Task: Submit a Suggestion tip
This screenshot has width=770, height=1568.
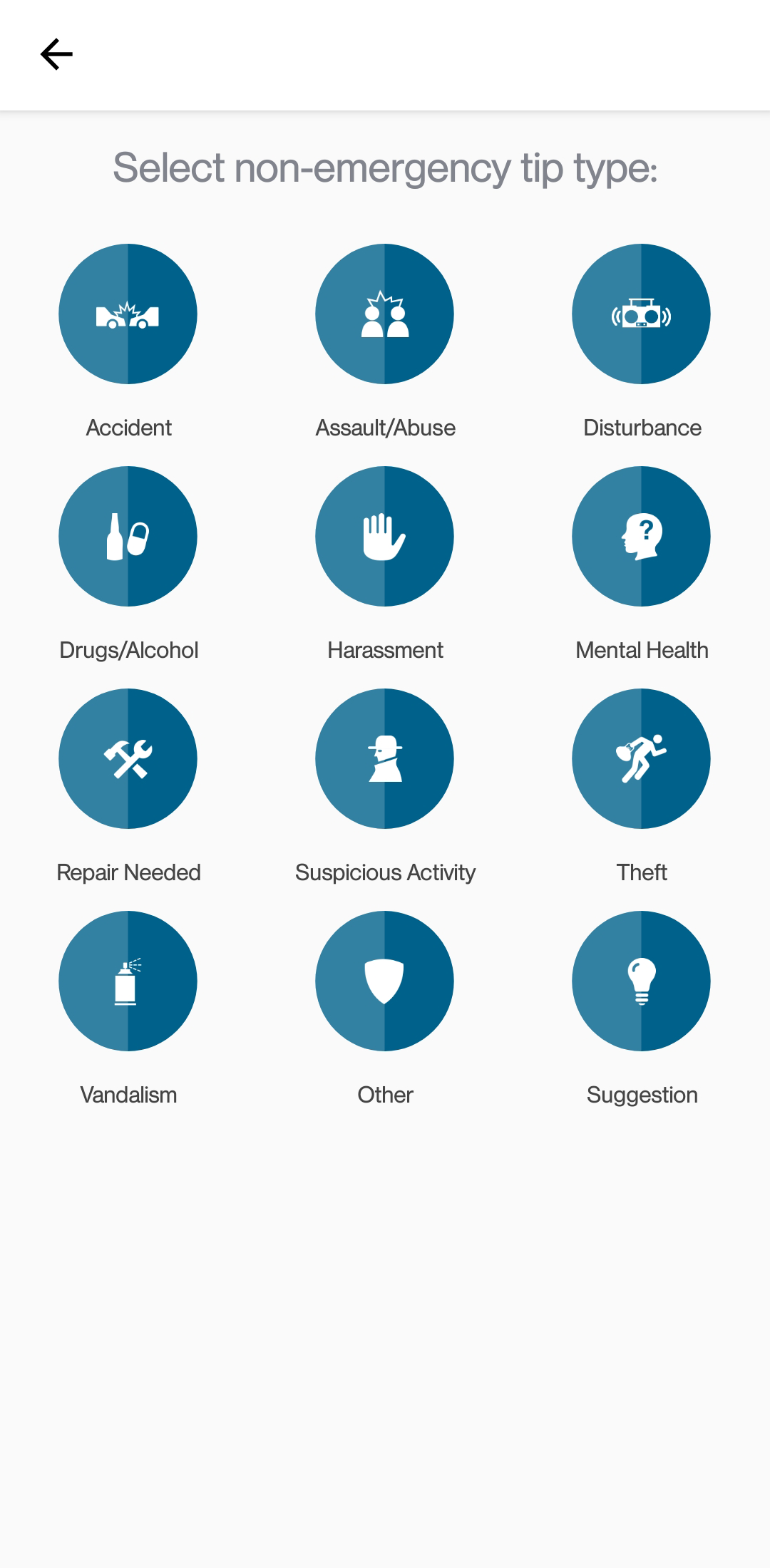Action: 641,981
